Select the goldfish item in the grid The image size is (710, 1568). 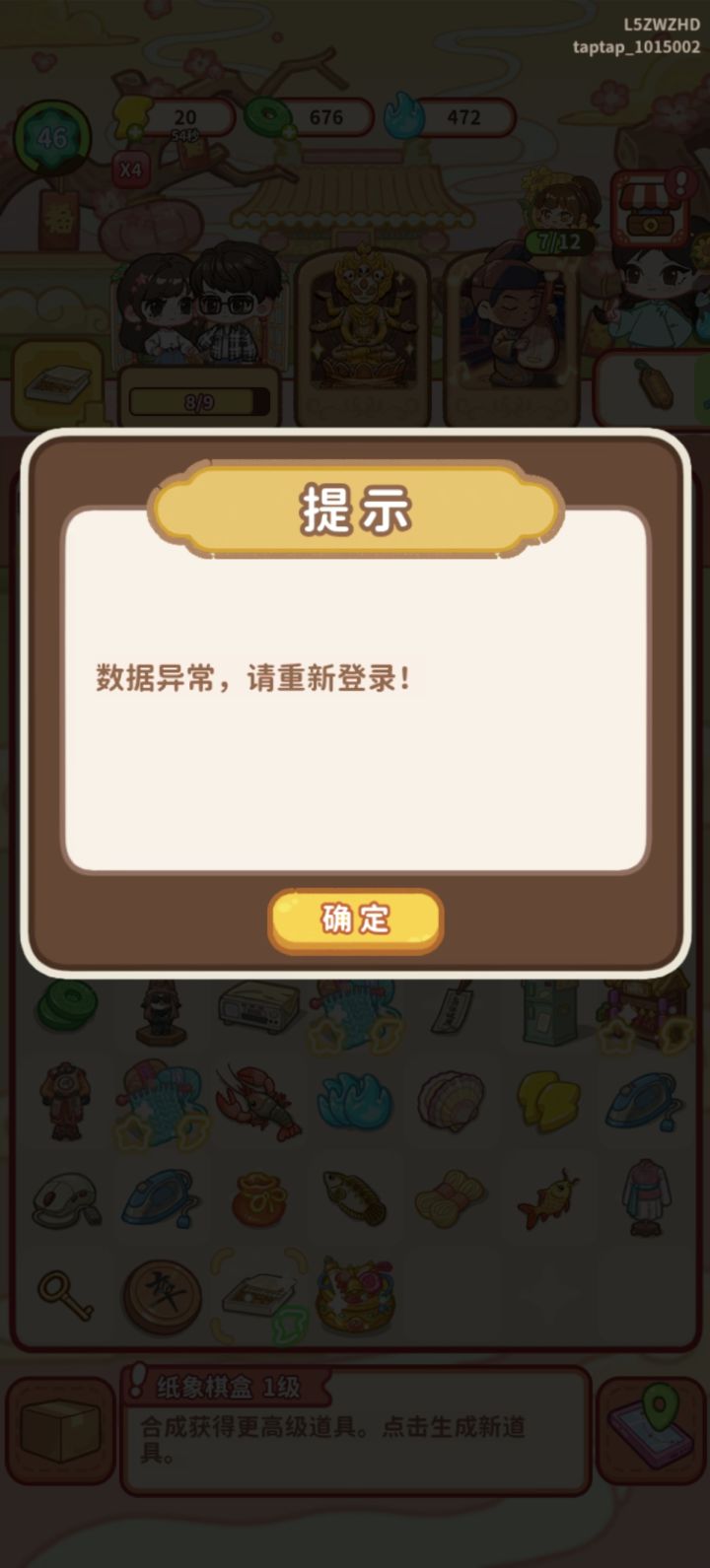546,1197
